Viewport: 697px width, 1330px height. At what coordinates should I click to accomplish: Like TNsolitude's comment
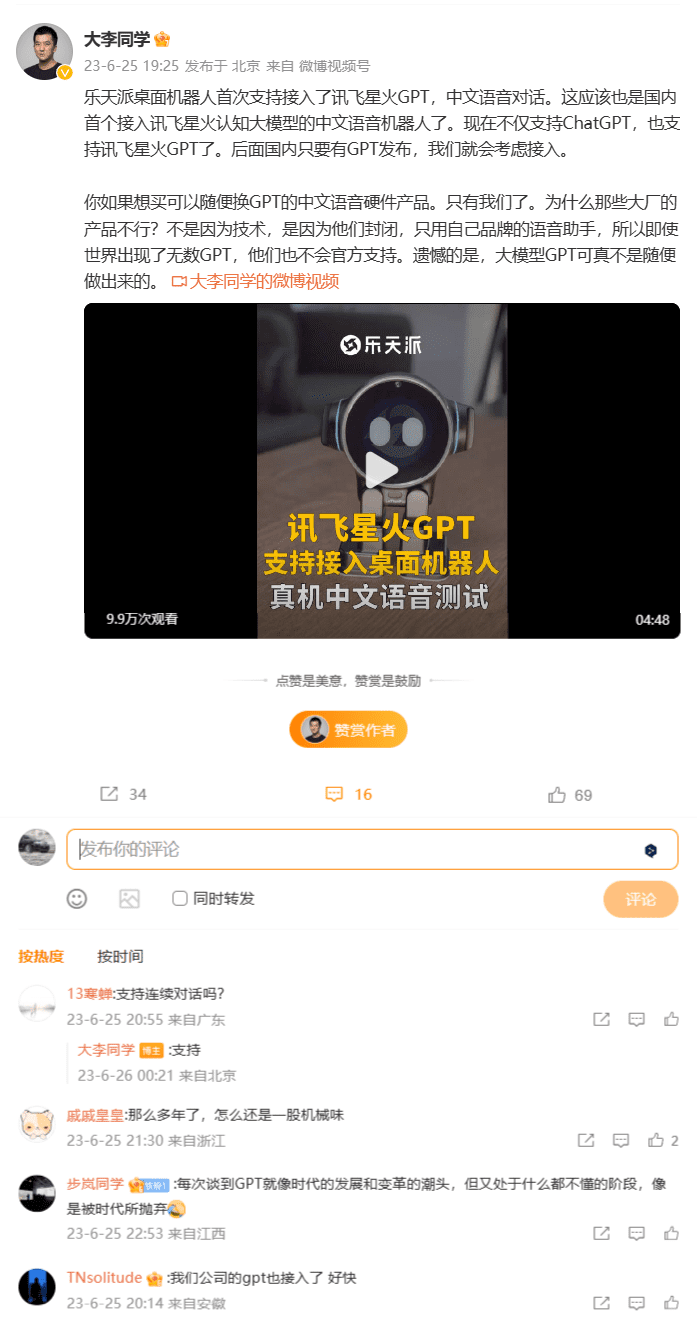[671, 1303]
